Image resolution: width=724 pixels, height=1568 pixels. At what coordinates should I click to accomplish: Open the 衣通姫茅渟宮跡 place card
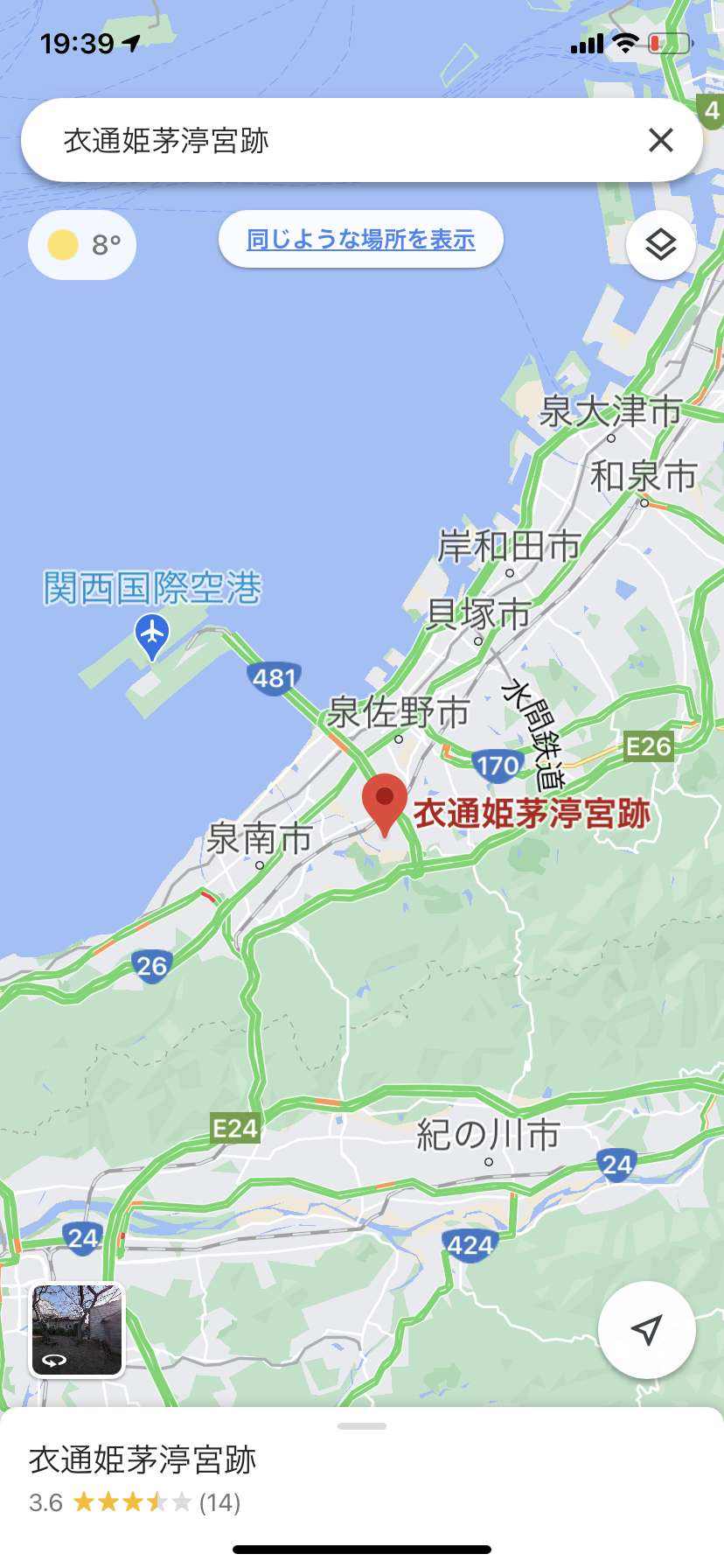(362, 1479)
